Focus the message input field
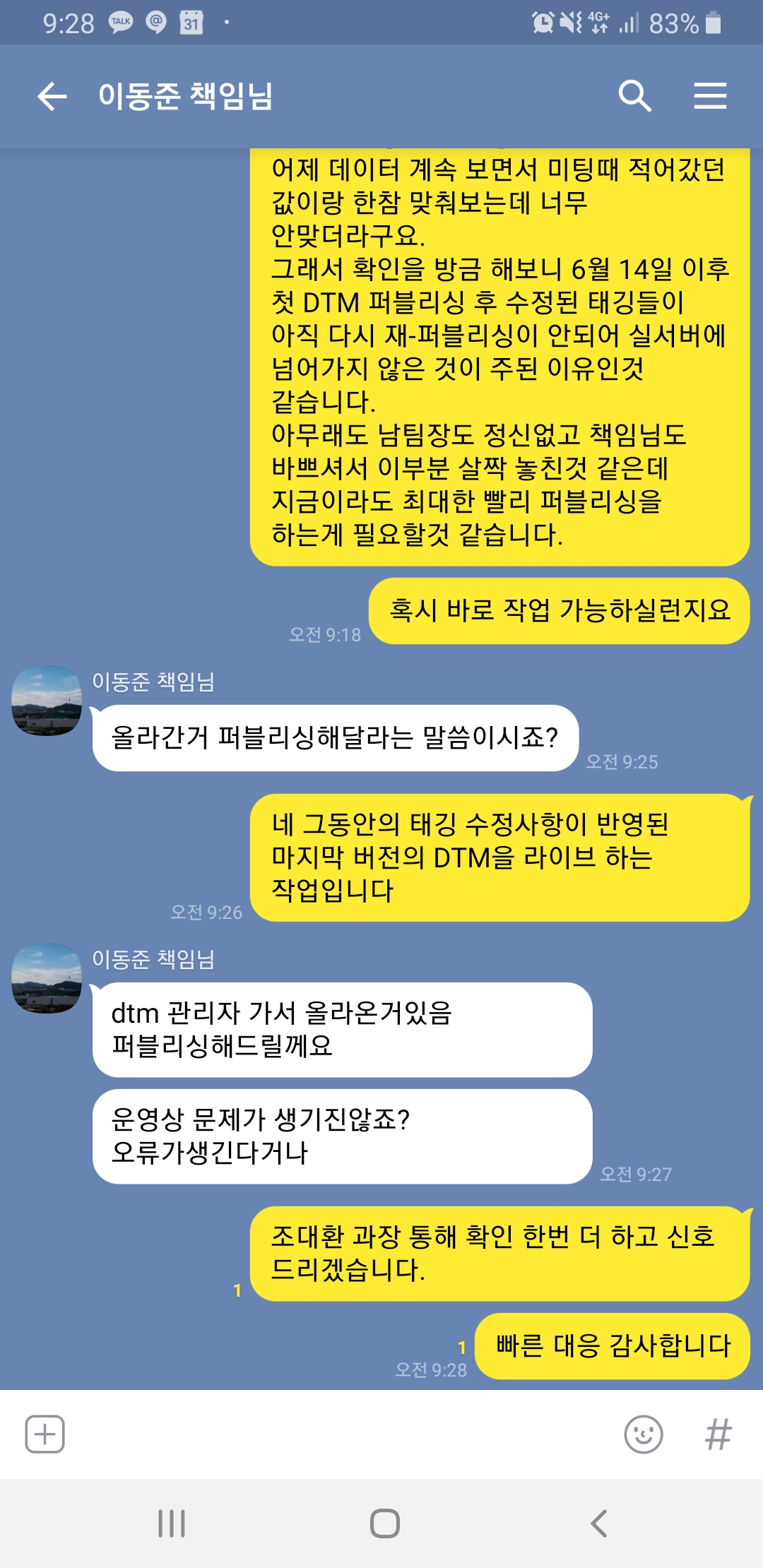The height and width of the screenshot is (1568, 763). tap(339, 1435)
